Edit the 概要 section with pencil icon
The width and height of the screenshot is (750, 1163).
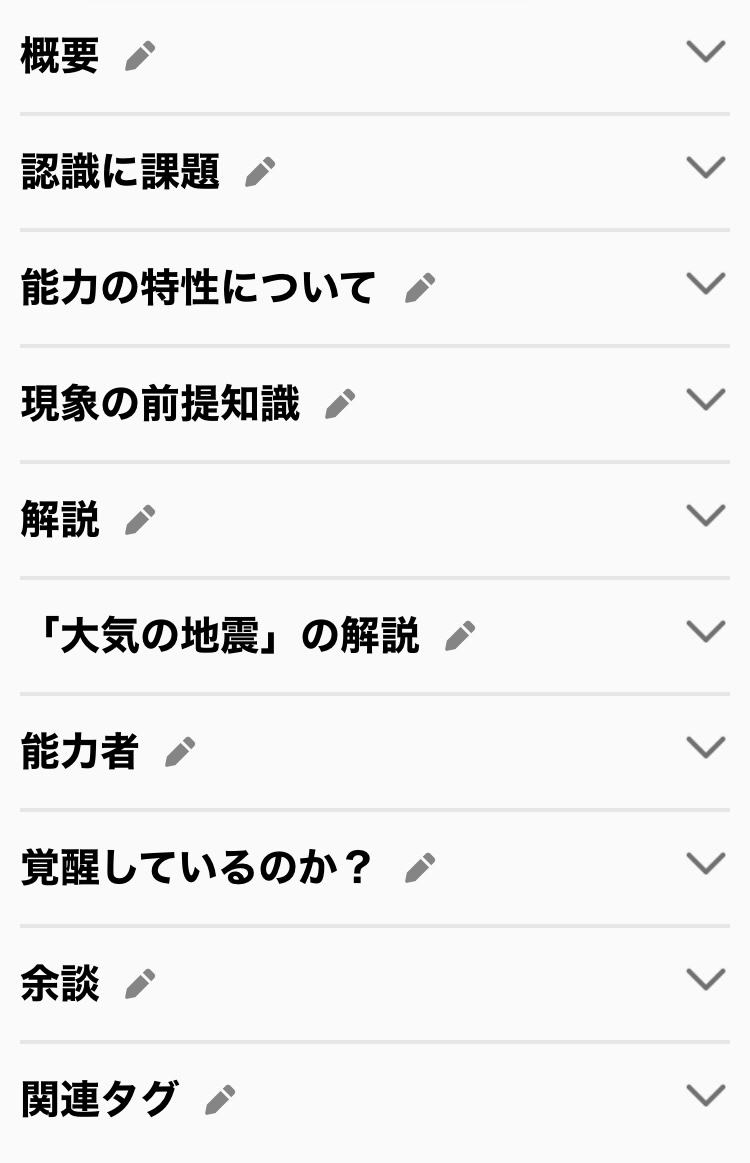point(140,56)
